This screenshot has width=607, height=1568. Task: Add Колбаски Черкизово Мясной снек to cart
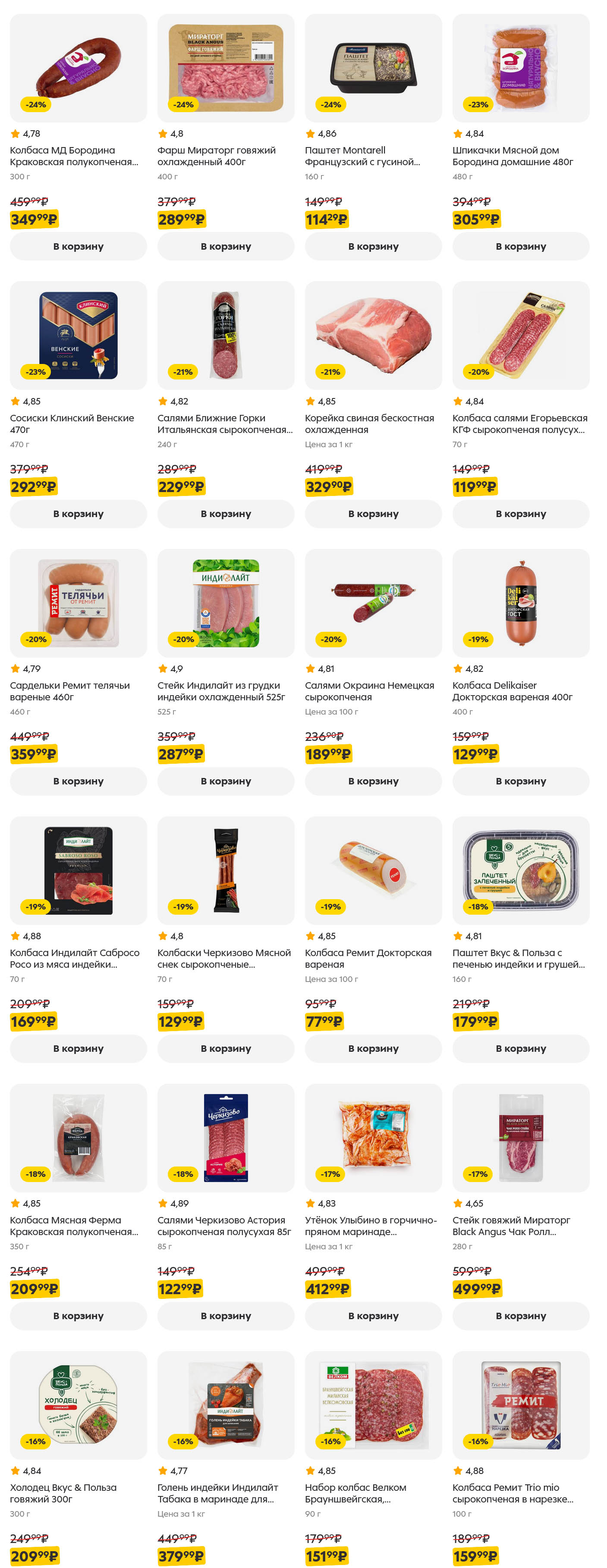pyautogui.click(x=225, y=1048)
